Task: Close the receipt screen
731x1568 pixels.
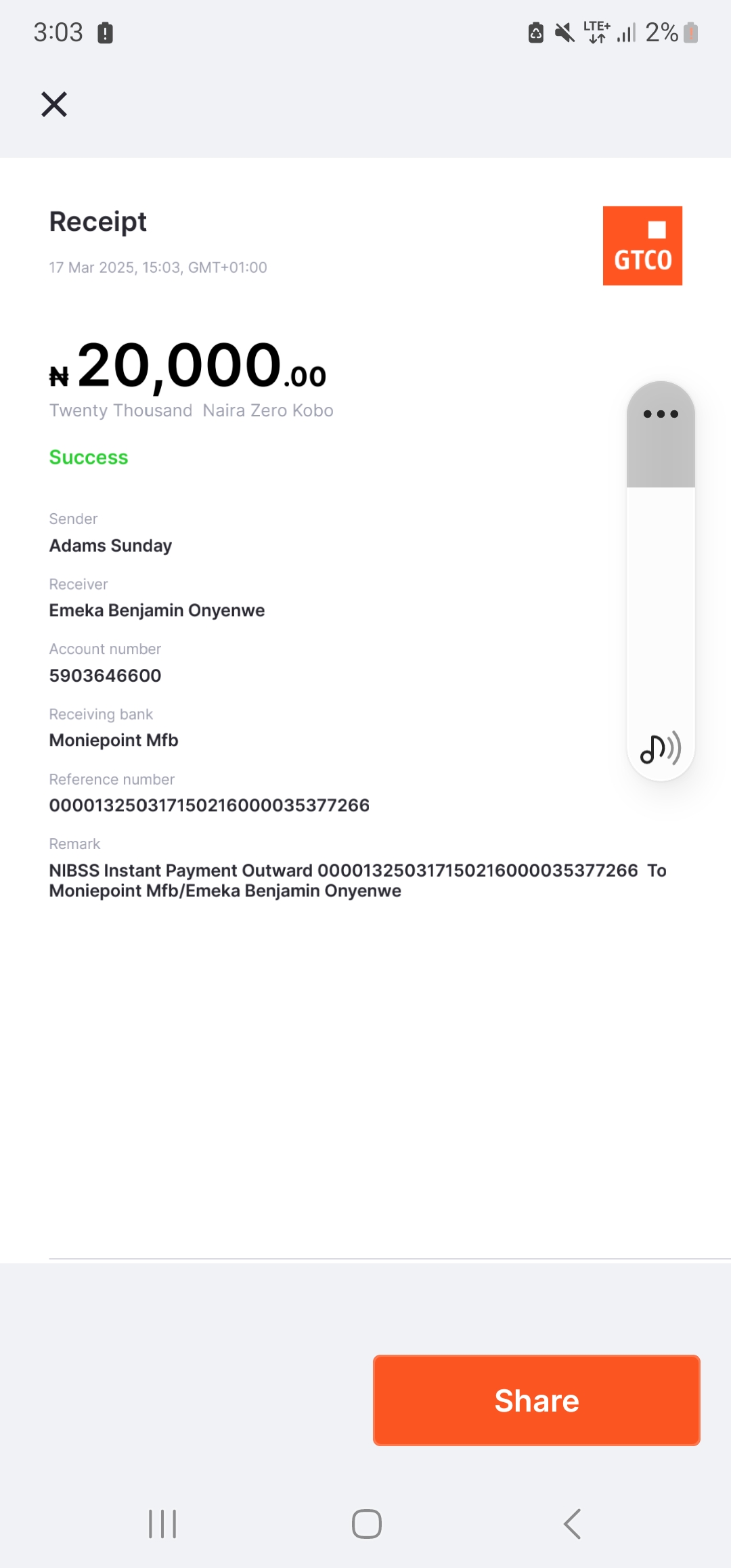Action: tap(54, 104)
